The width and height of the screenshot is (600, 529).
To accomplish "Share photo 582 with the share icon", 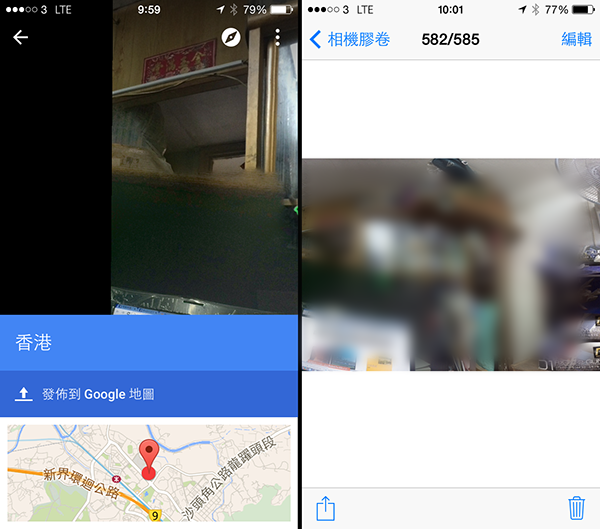I will click(x=325, y=508).
